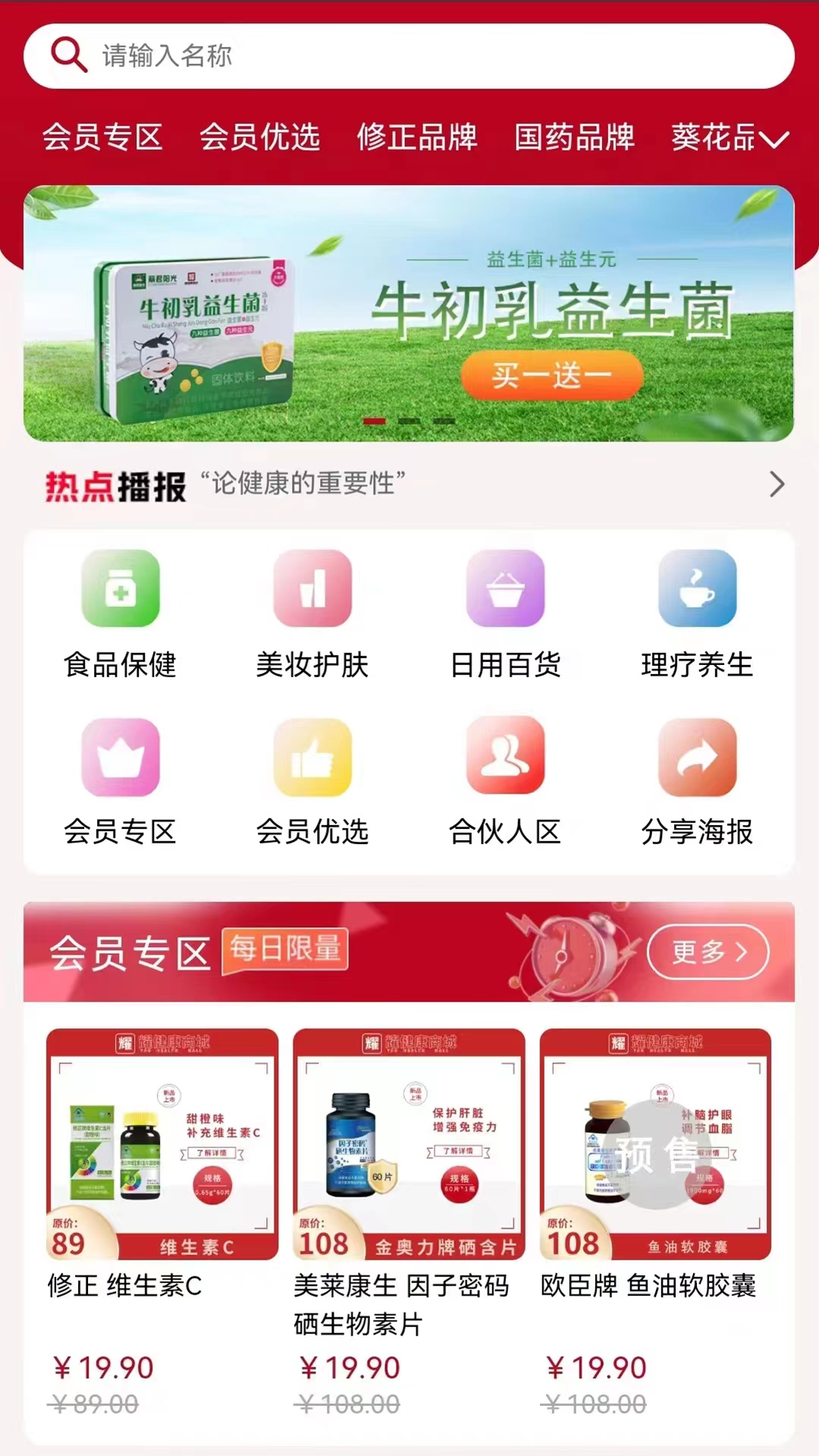
Task: Open the 会员优选 navigation menu item
Action: 262,140
